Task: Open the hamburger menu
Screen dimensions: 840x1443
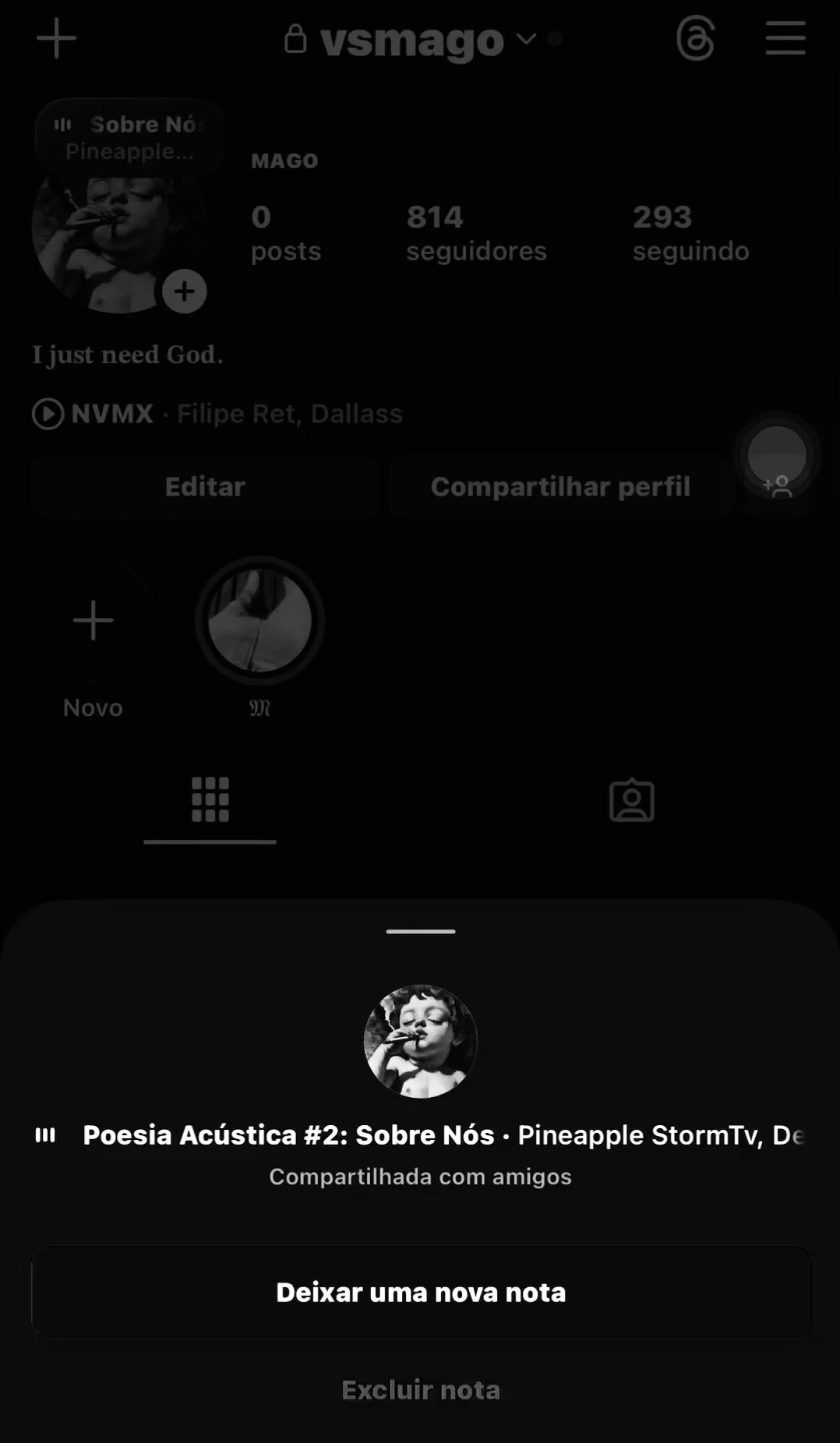Action: click(785, 38)
